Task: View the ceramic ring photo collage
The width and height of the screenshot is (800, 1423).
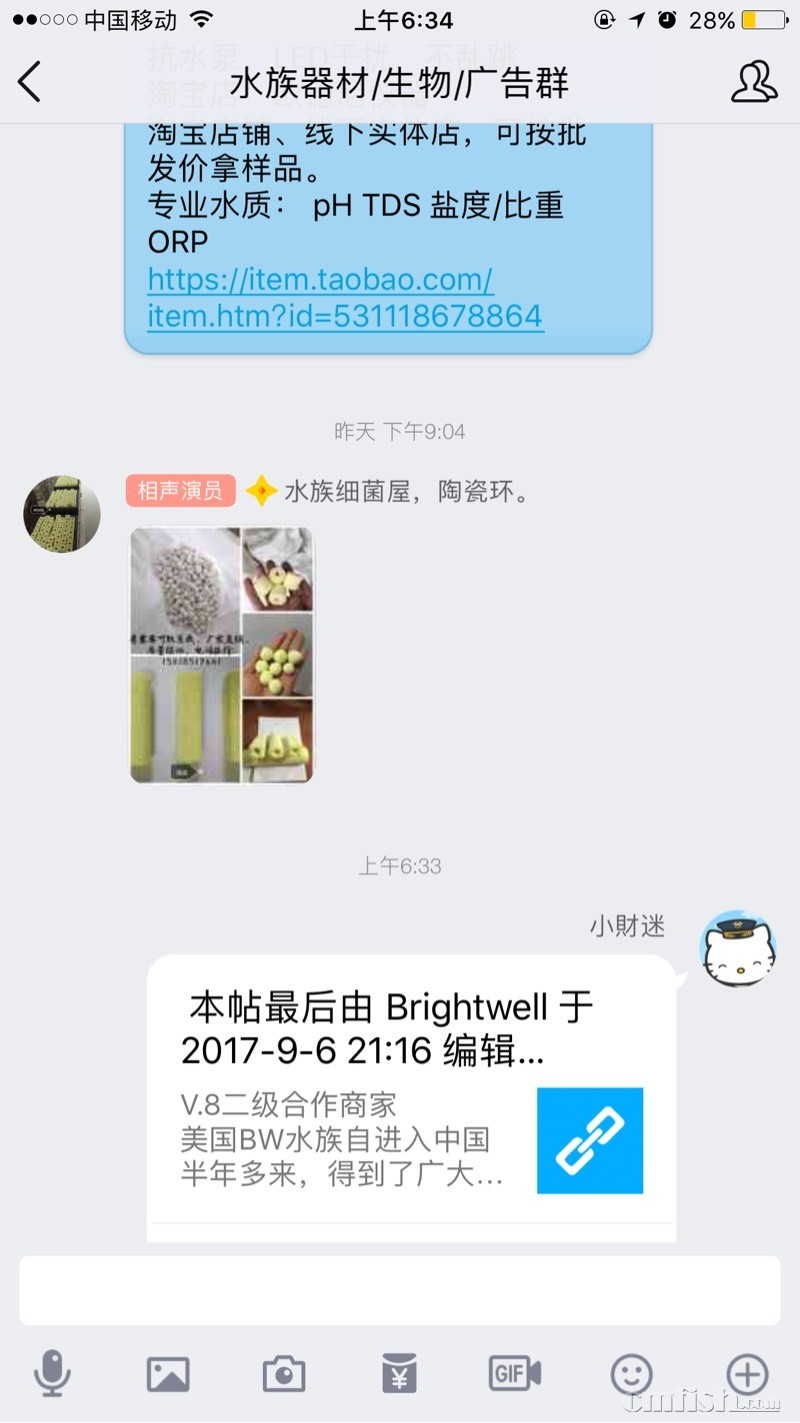Action: click(221, 655)
